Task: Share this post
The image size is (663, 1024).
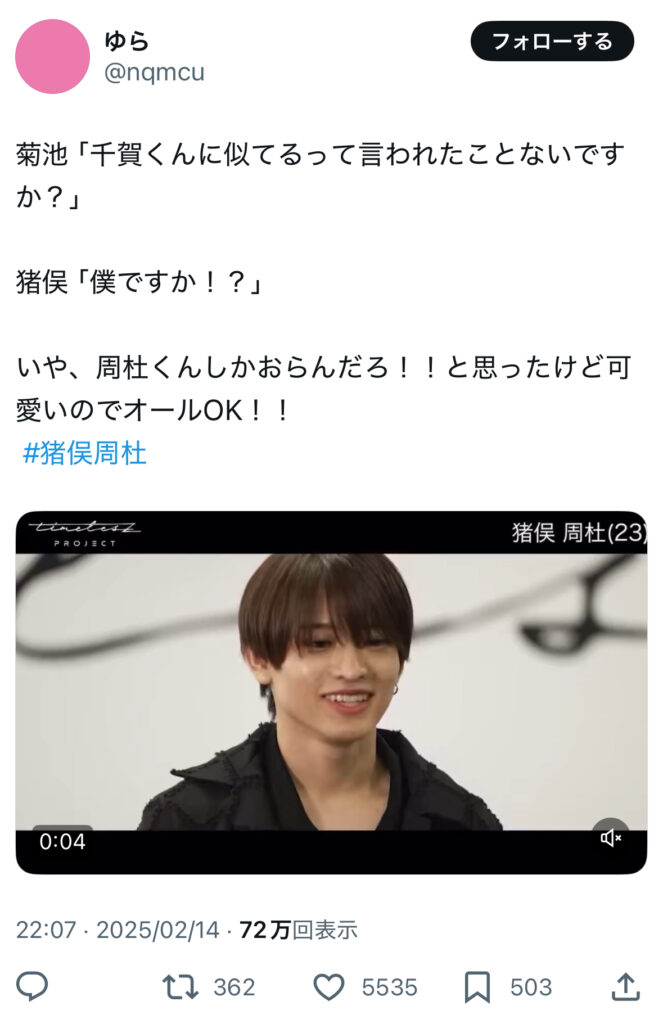Action: [625, 987]
